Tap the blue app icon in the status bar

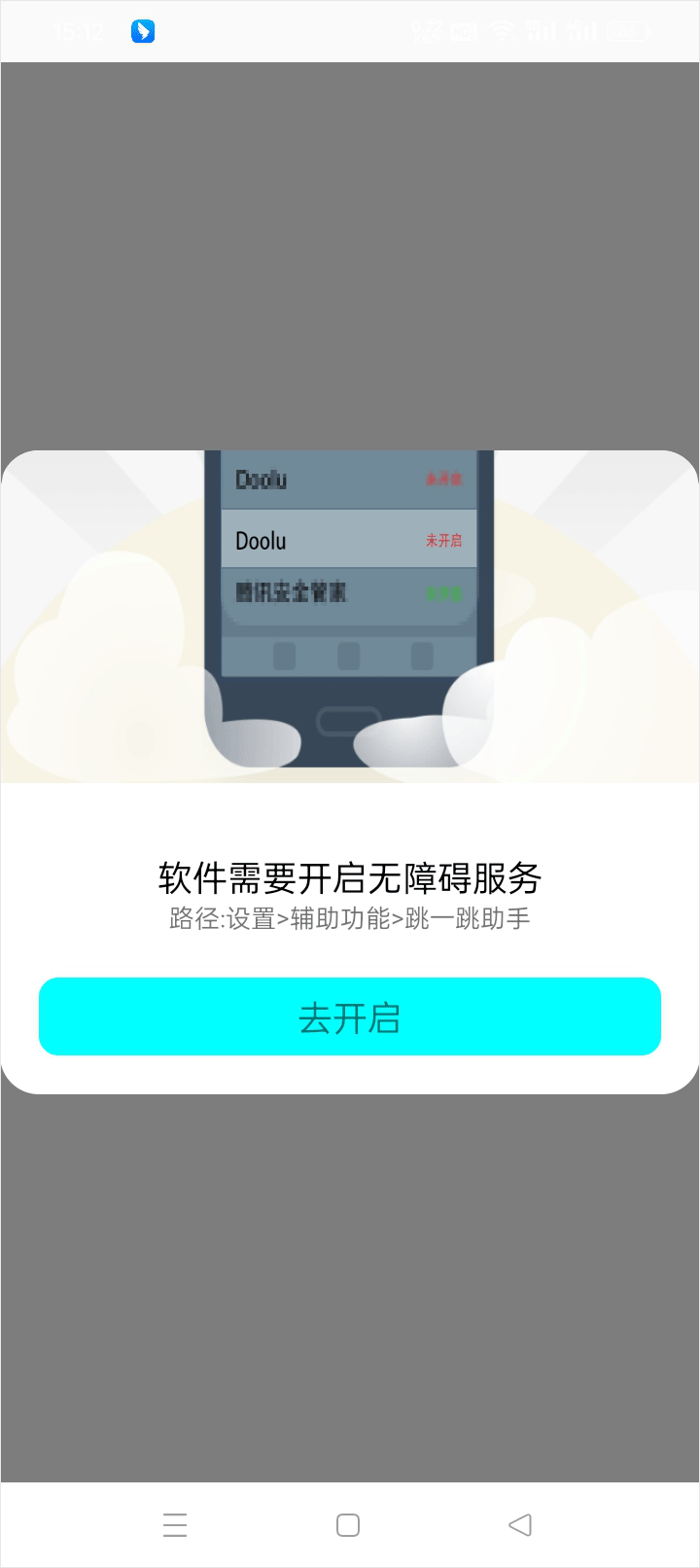(142, 31)
